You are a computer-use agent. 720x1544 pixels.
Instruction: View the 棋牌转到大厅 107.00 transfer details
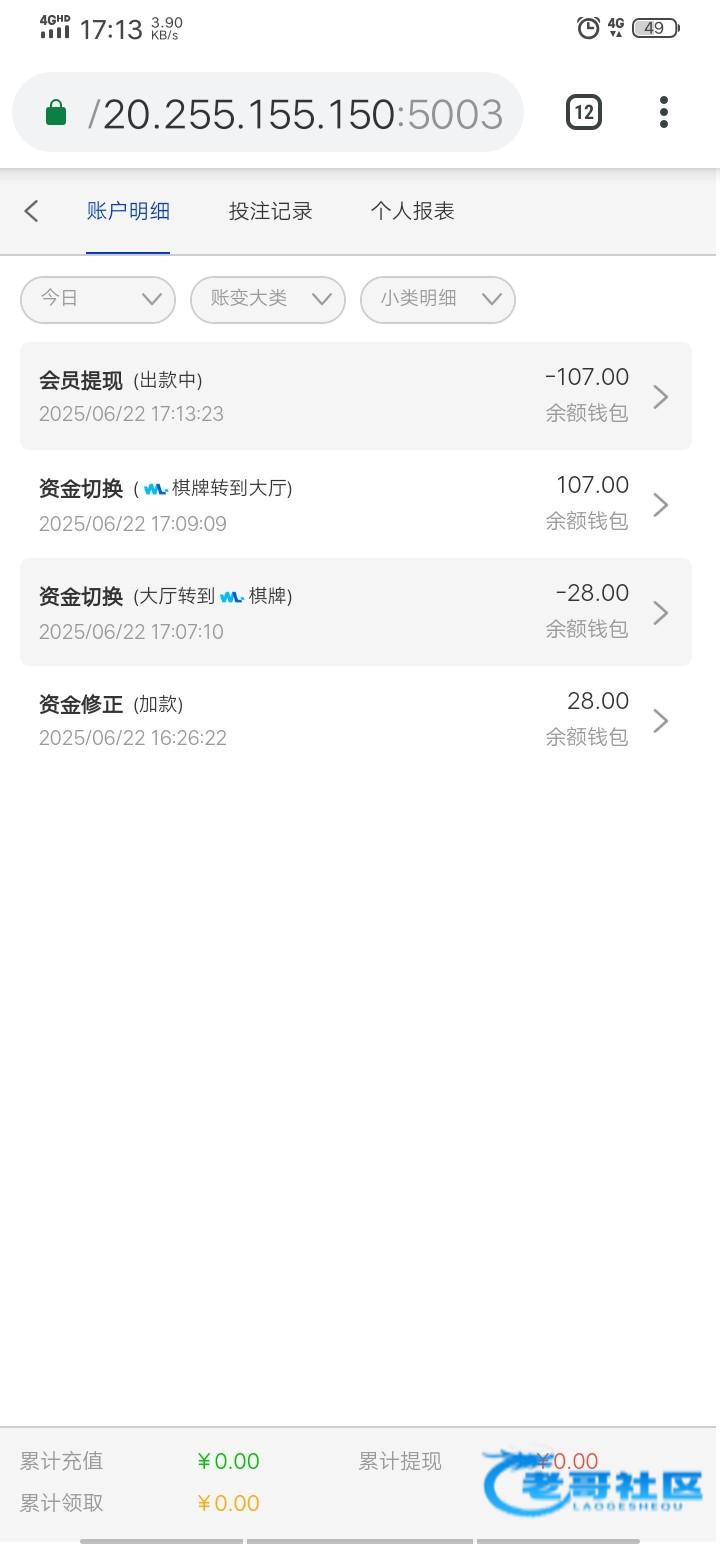click(x=356, y=504)
